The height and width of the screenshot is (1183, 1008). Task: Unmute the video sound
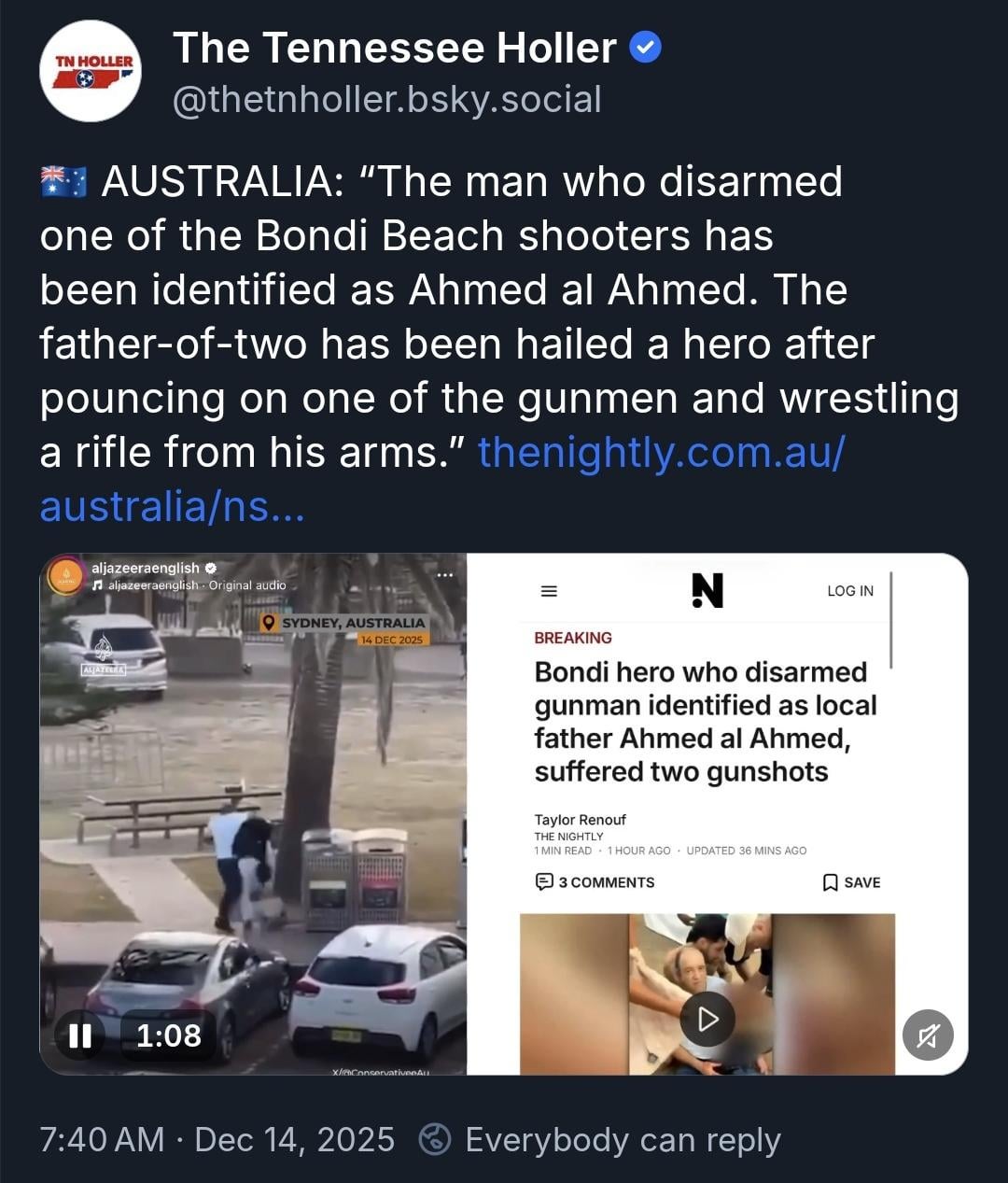[928, 1035]
